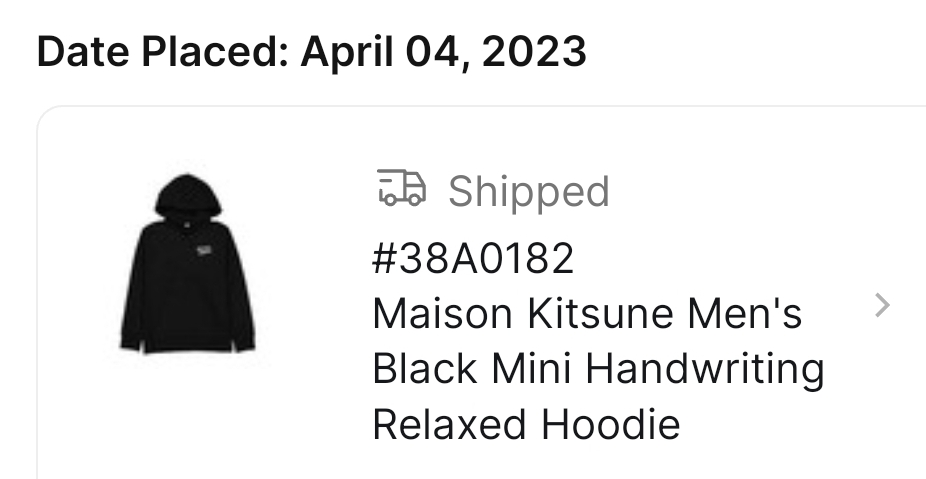Screen dimensions: 926x479
Task: Open order #38A0182 details
Action: point(472,259)
